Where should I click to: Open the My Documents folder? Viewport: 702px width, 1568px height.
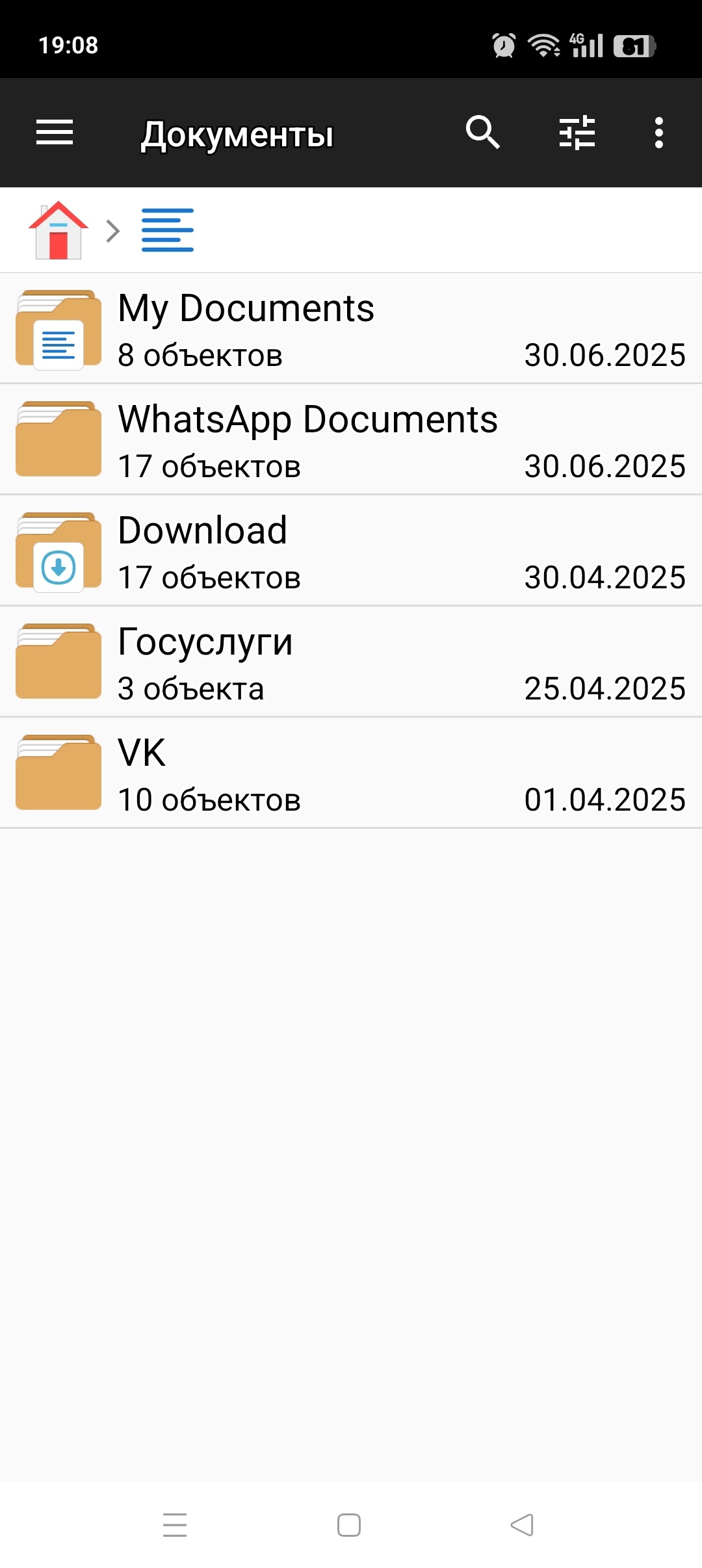click(351, 329)
